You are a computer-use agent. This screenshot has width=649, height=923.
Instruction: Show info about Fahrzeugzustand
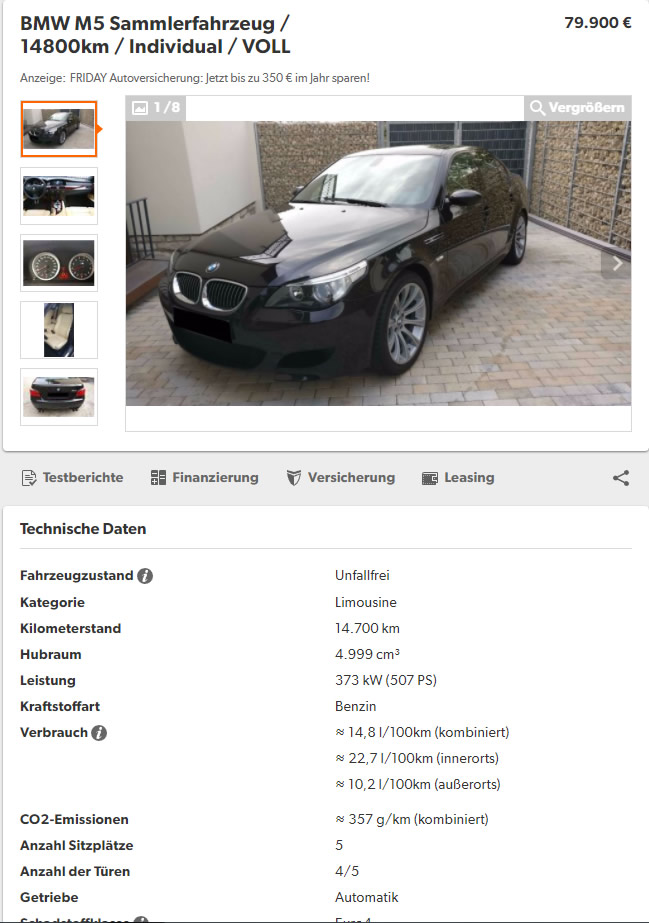tap(145, 576)
